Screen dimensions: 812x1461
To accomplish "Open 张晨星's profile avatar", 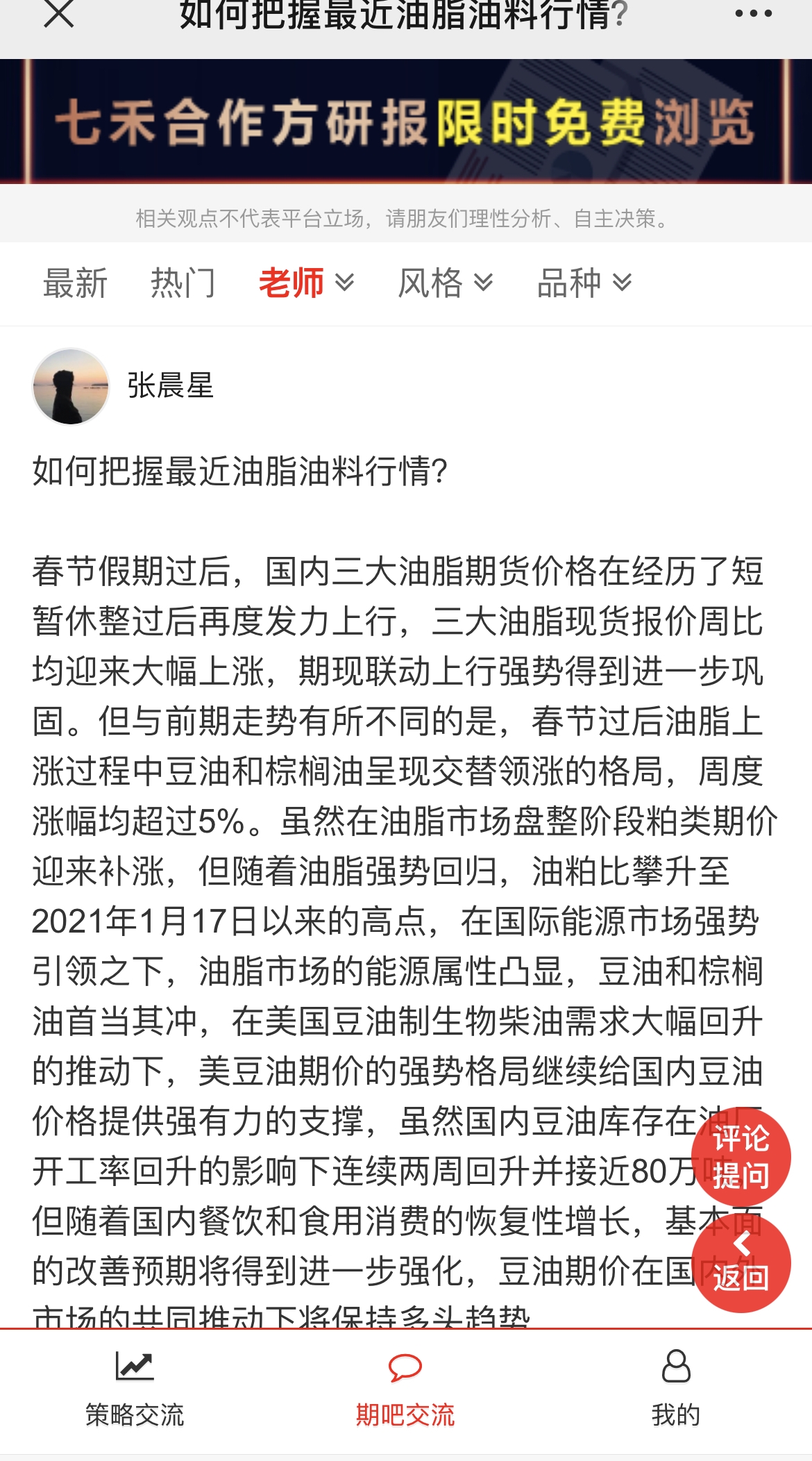I will coord(71,386).
